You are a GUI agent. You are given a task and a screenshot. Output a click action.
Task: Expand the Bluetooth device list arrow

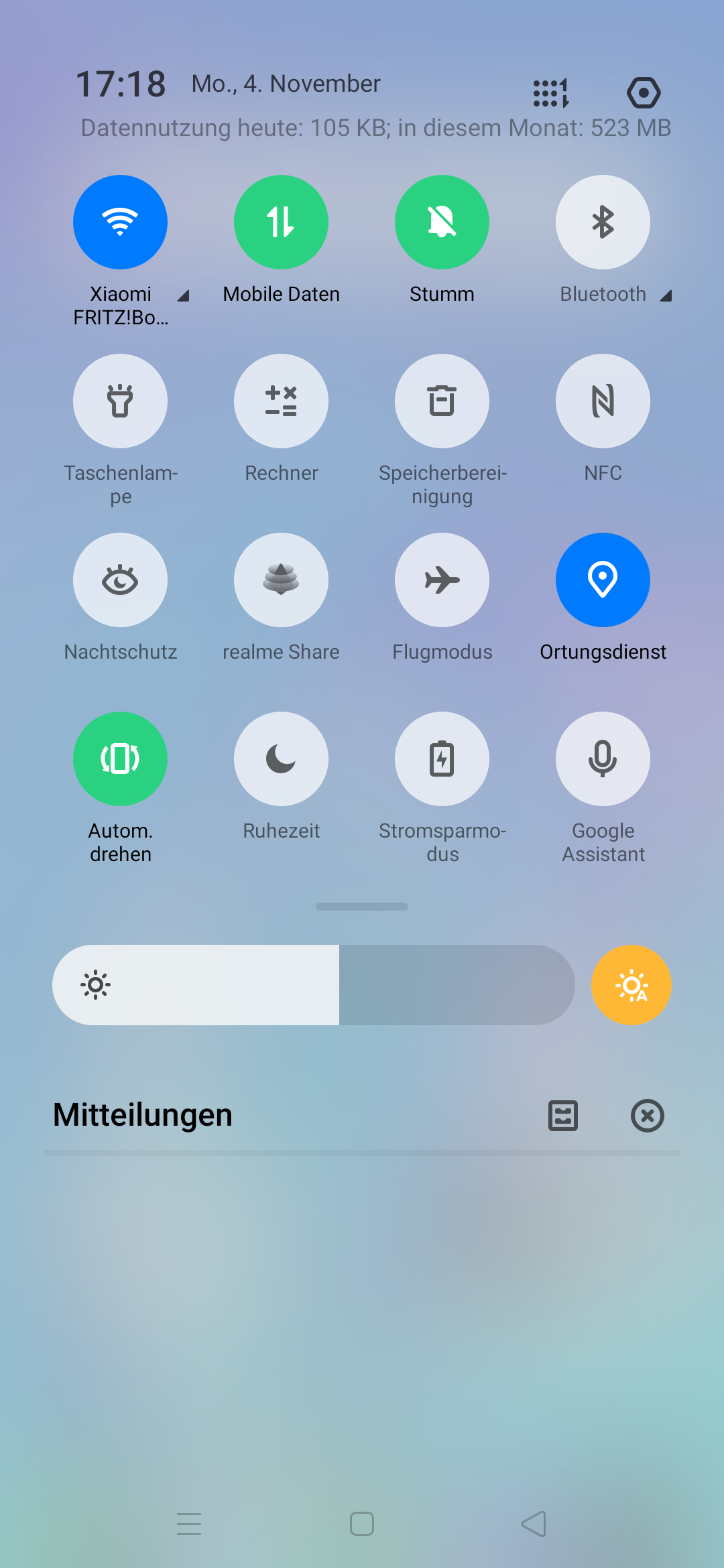(666, 296)
